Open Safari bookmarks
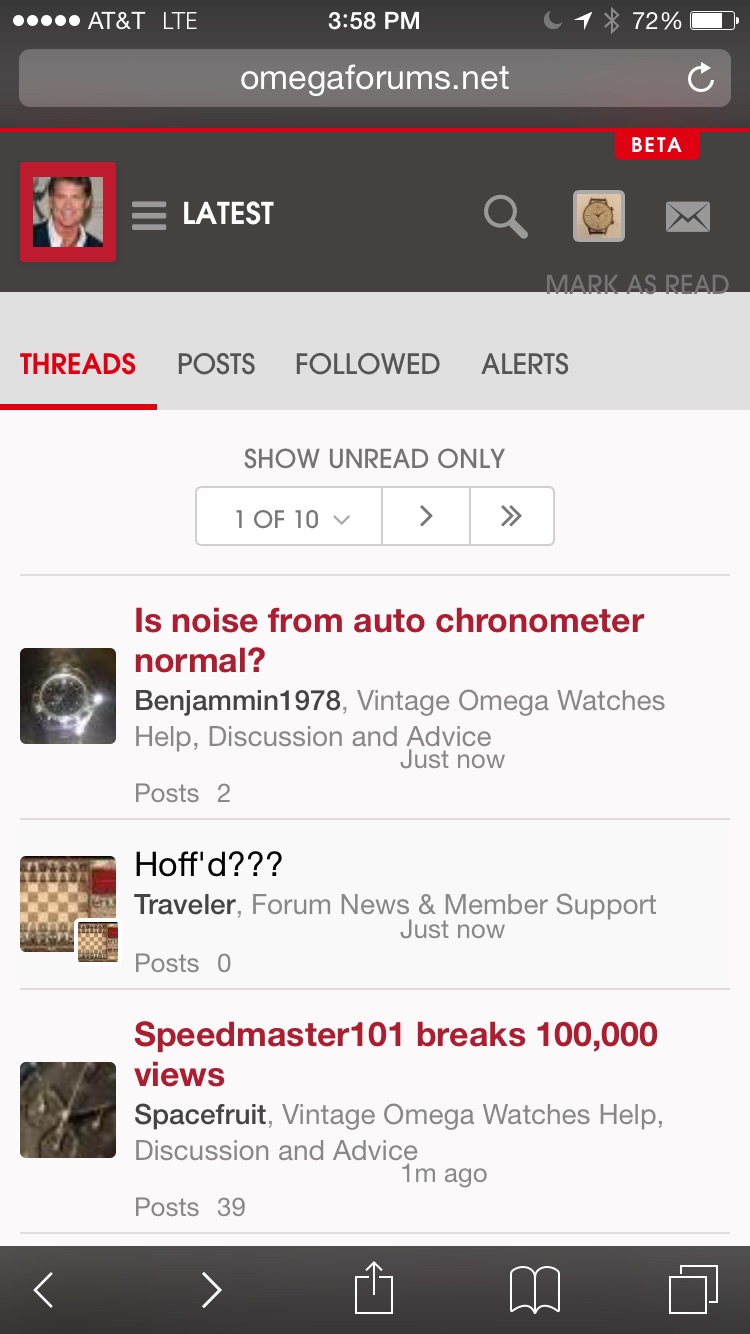The width and height of the screenshot is (750, 1334). pyautogui.click(x=535, y=1289)
